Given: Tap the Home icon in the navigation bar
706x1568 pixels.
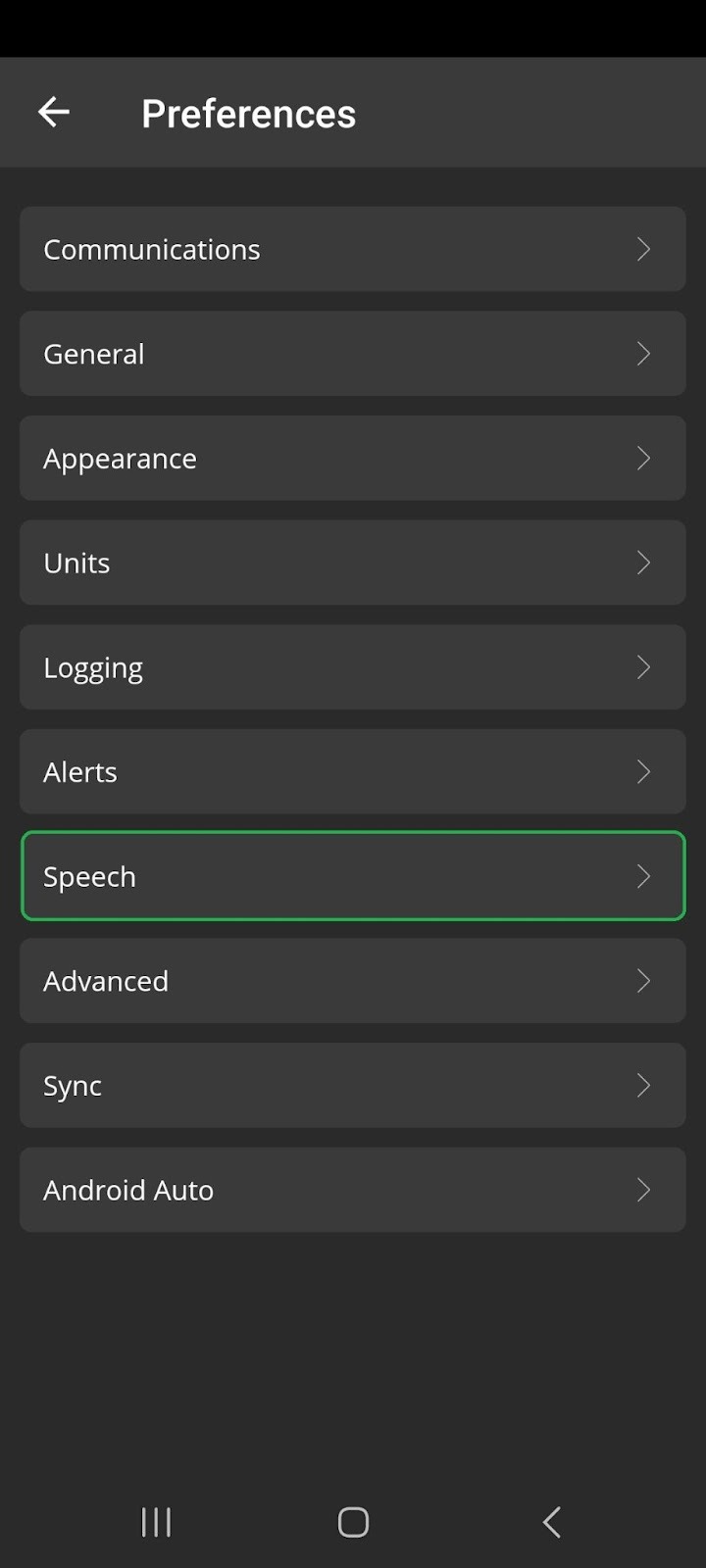Looking at the screenshot, I should (x=352, y=1522).
